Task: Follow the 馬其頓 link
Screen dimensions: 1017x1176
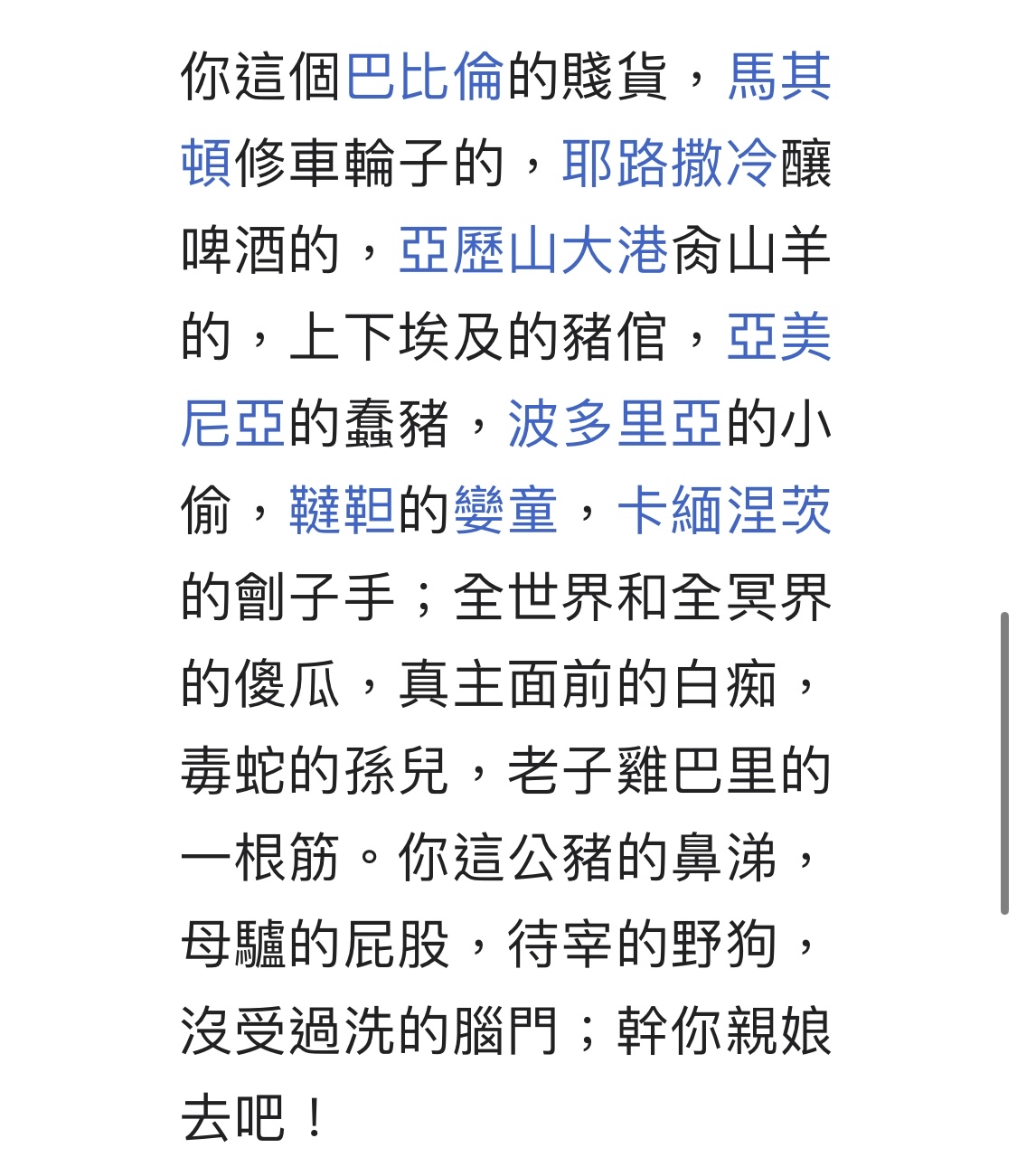Action: 778,76
